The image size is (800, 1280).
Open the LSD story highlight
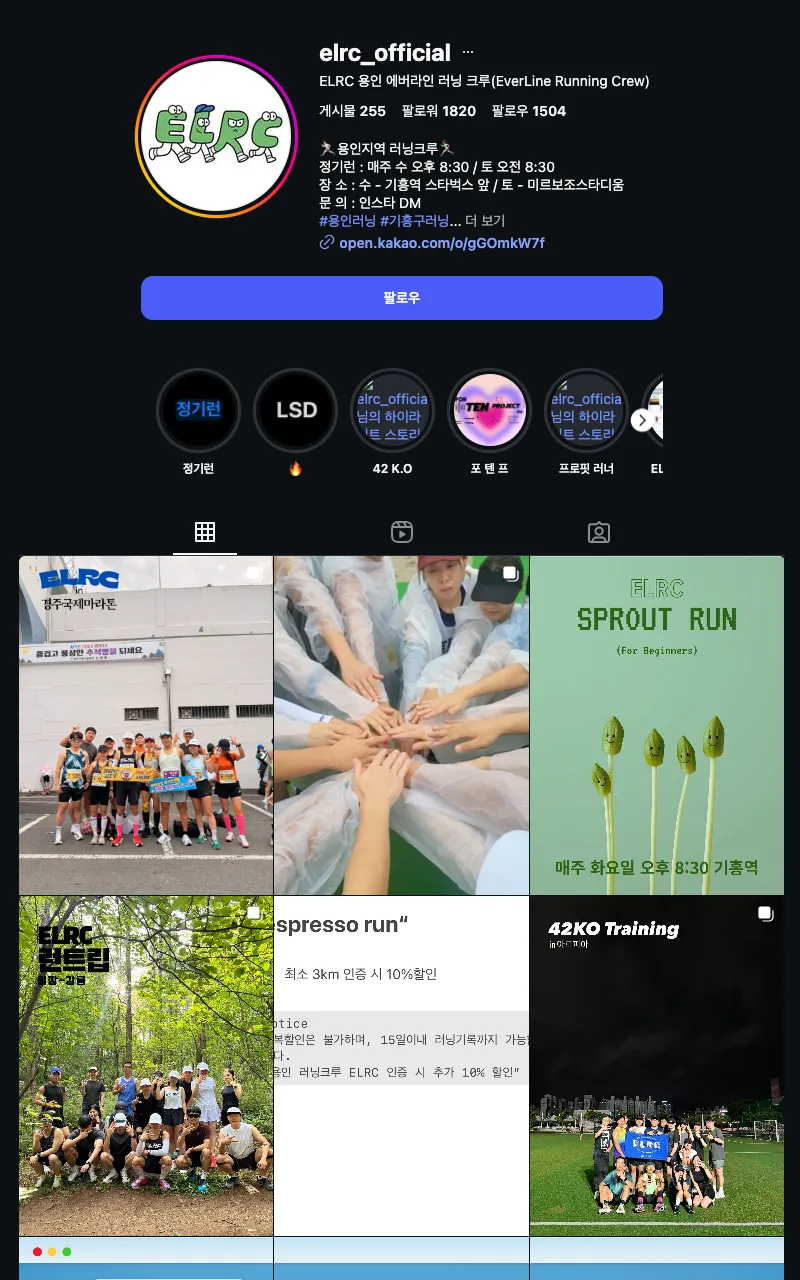pos(295,410)
